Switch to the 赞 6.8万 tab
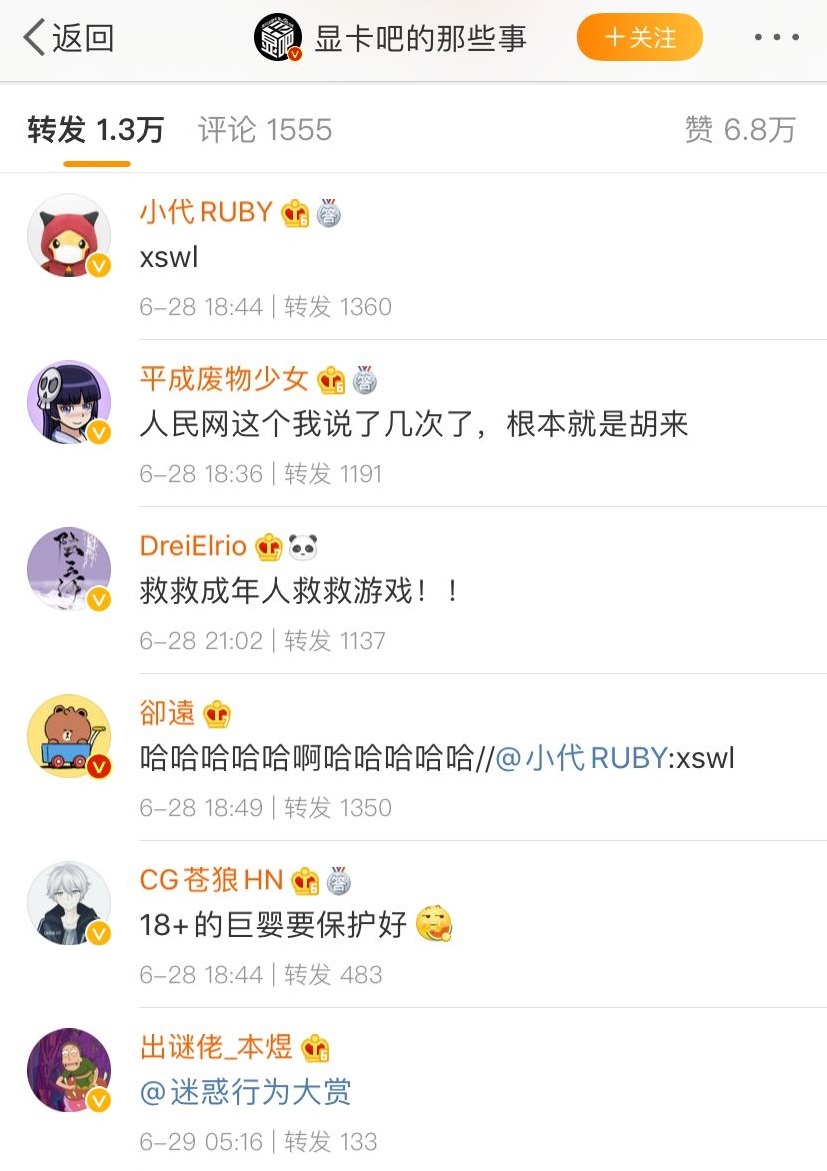 740,129
